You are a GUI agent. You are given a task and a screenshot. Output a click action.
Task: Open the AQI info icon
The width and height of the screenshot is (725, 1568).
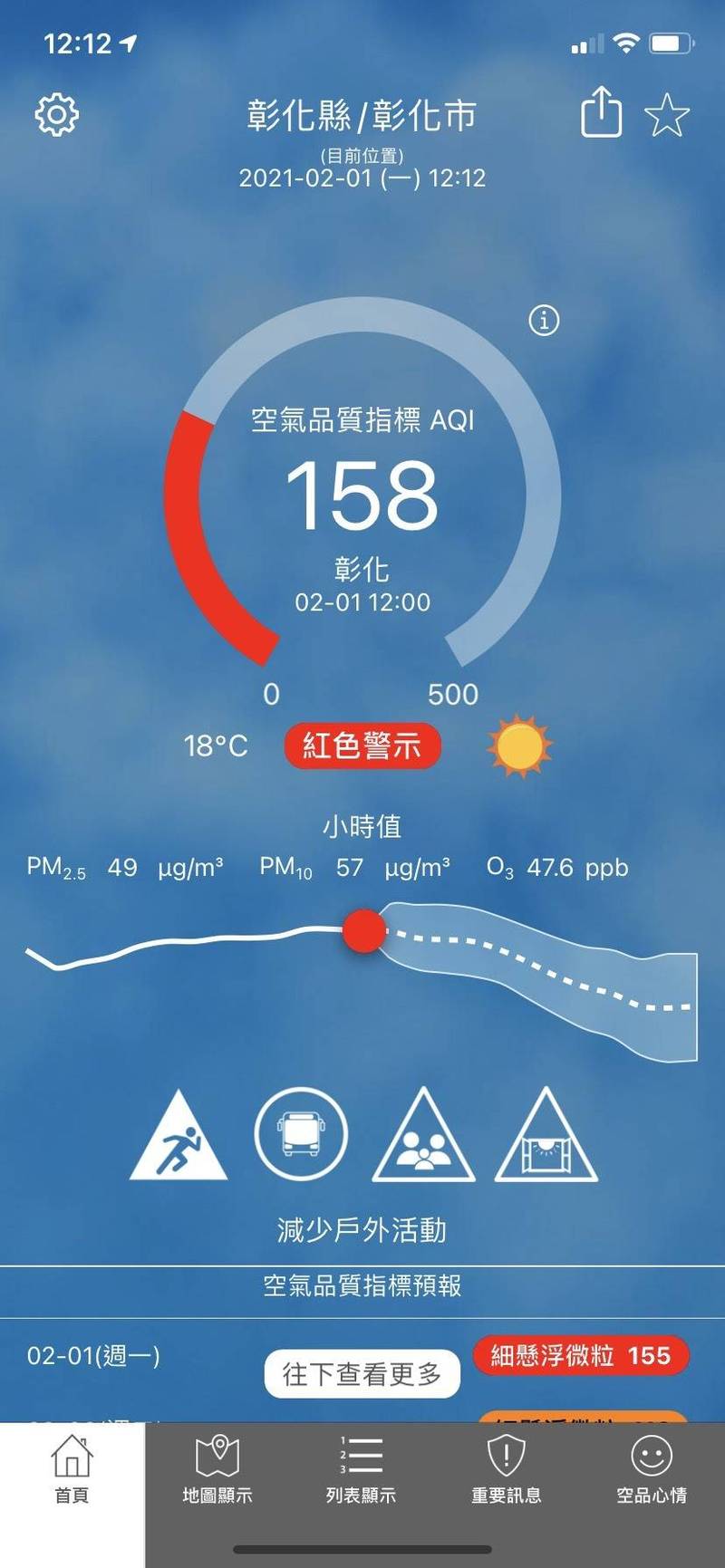pyautogui.click(x=544, y=320)
